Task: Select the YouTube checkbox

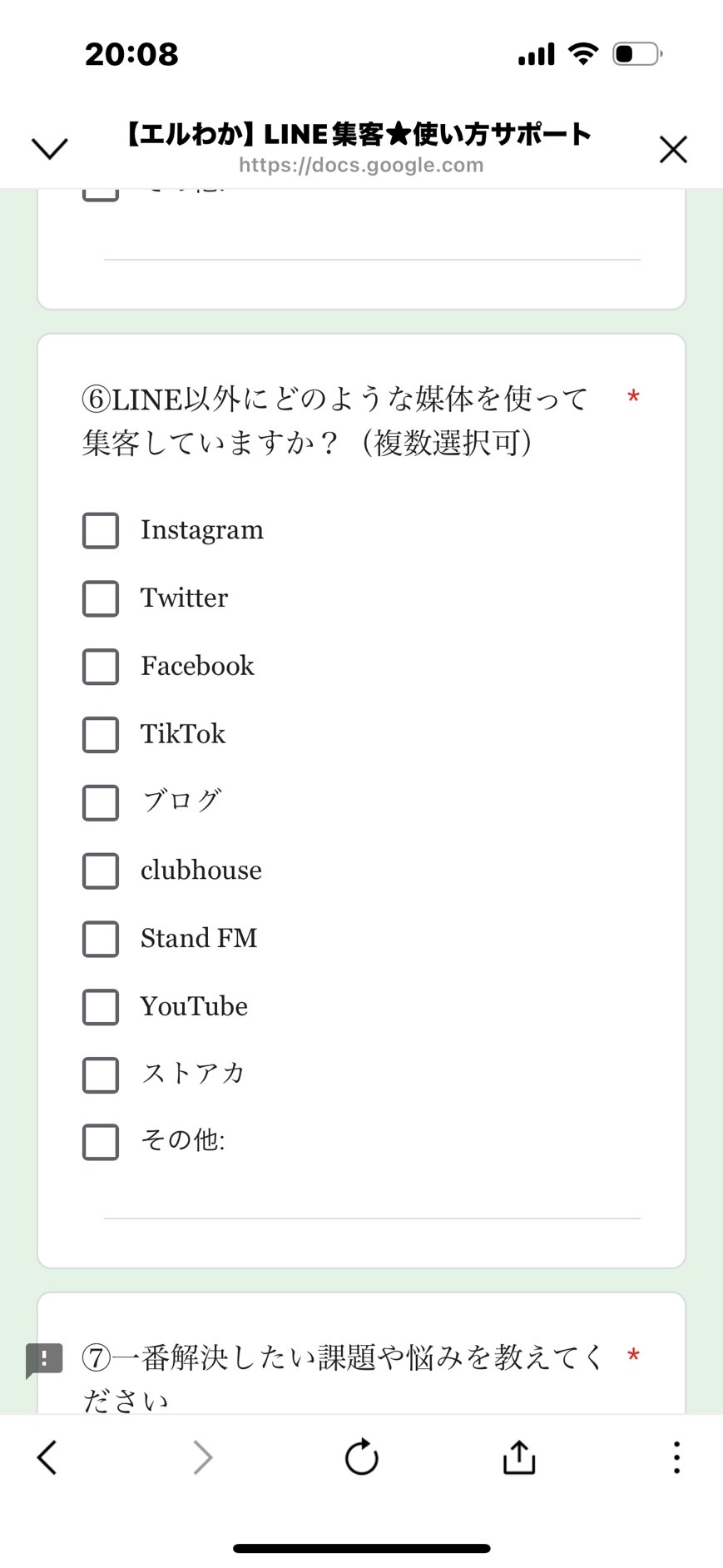Action: point(101,1007)
